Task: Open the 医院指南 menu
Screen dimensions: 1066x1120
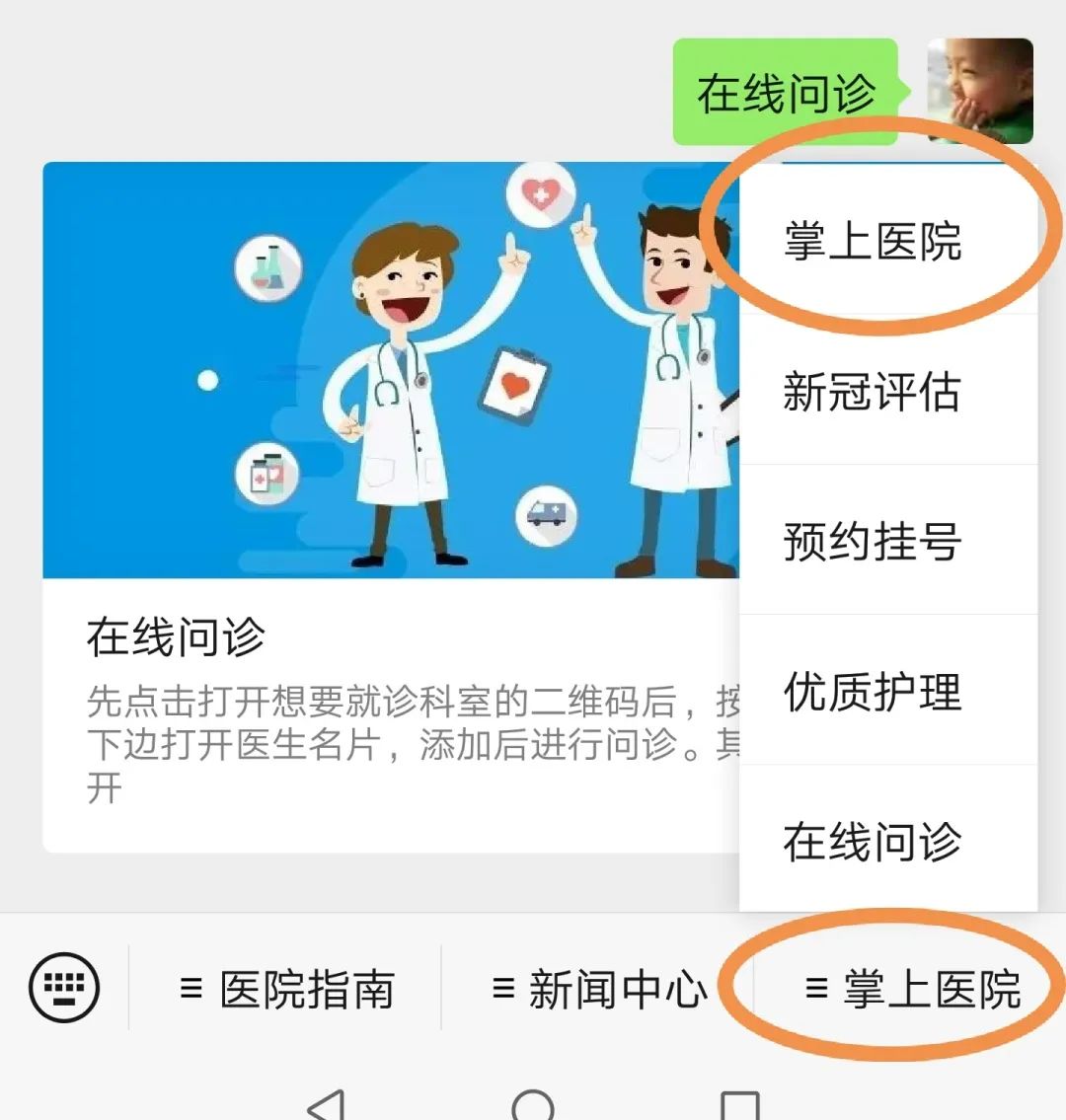Action: [286, 989]
